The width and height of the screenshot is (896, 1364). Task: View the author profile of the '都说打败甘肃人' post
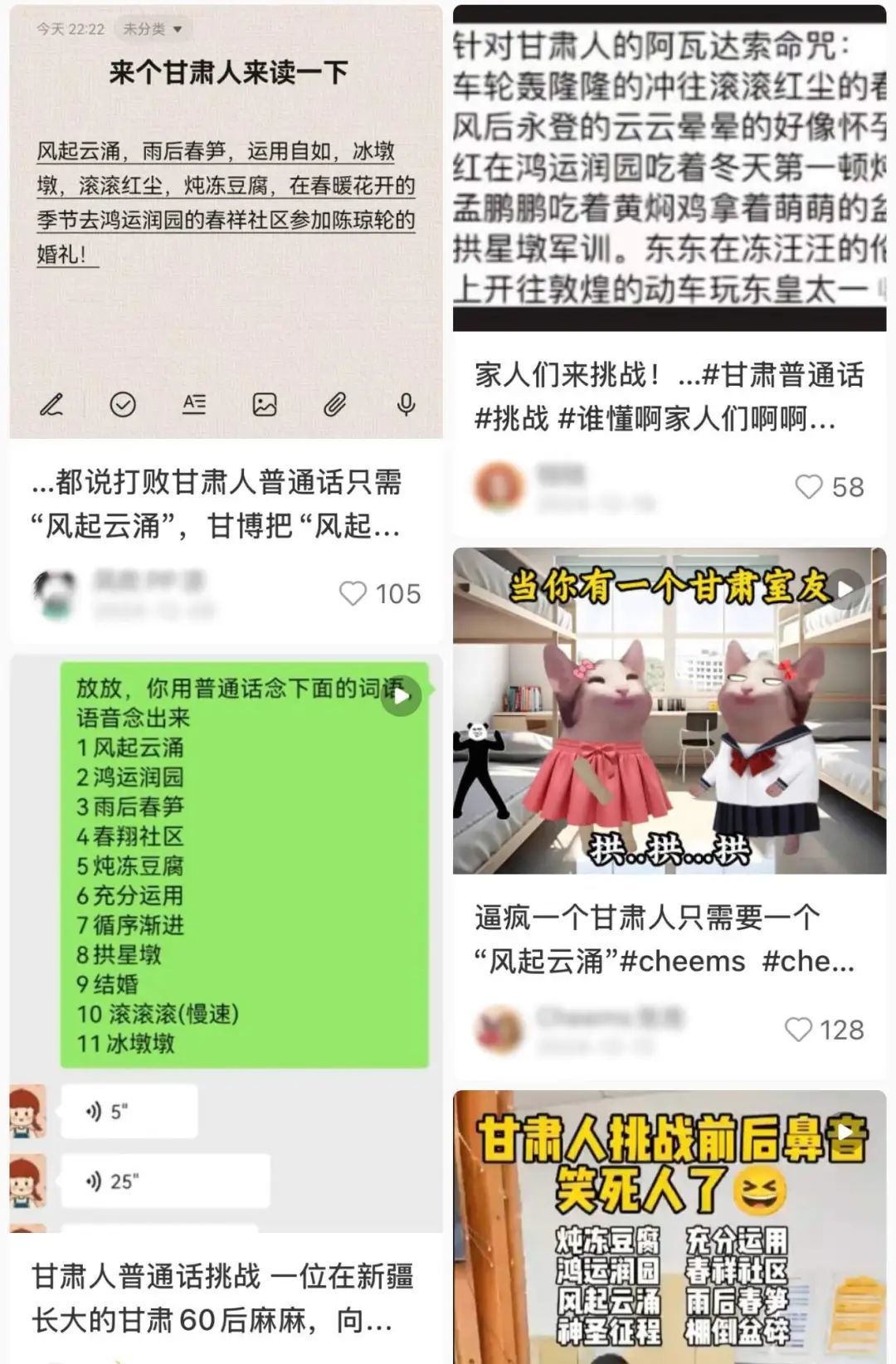click(55, 594)
